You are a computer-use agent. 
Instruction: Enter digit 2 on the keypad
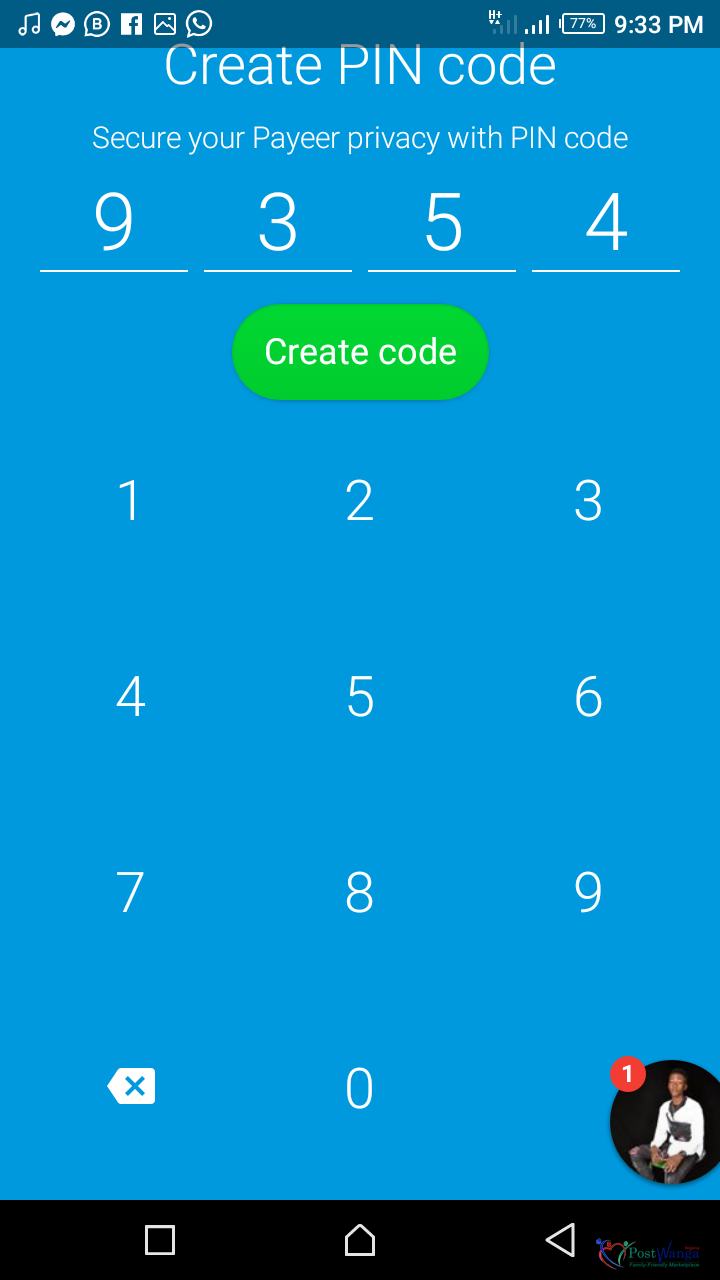[x=360, y=500]
